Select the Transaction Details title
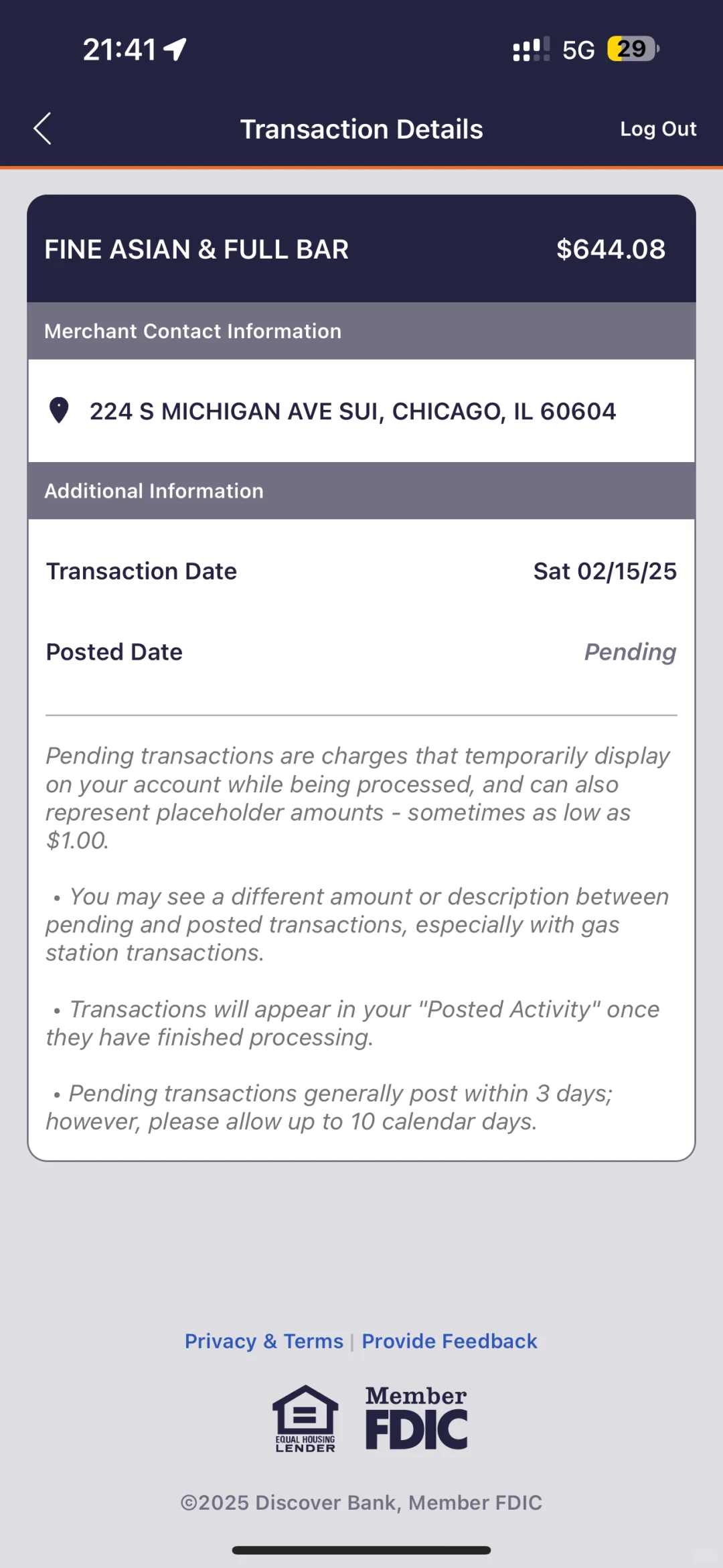The width and height of the screenshot is (723, 1568). (x=361, y=128)
